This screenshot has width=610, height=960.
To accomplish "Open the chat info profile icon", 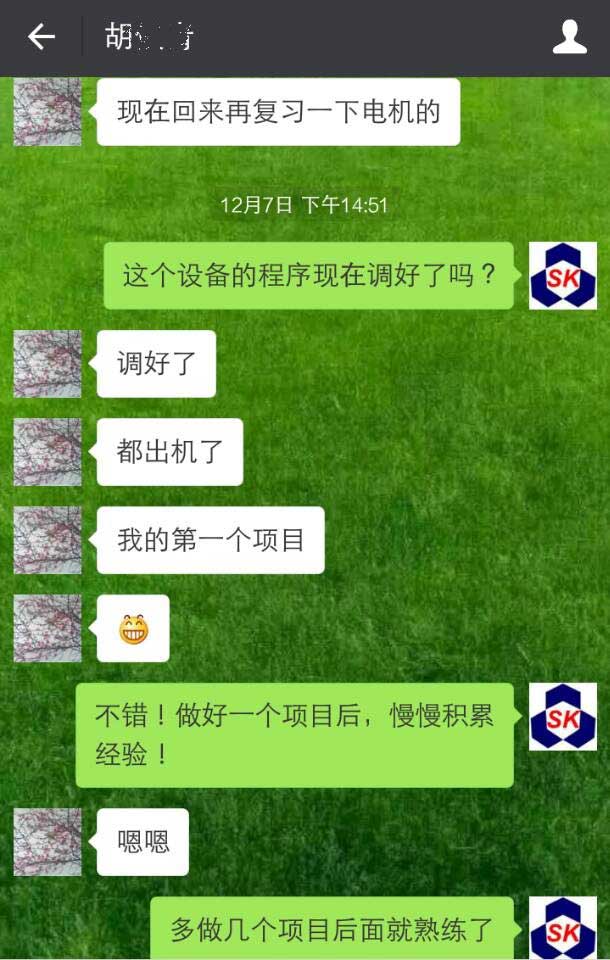I will 569,37.
